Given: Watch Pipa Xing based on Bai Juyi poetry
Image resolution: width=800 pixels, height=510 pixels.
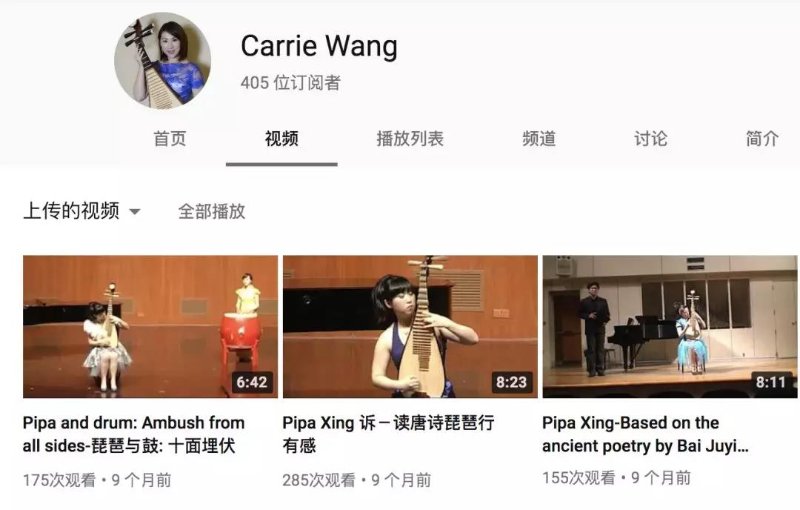Looking at the screenshot, I should (x=669, y=326).
